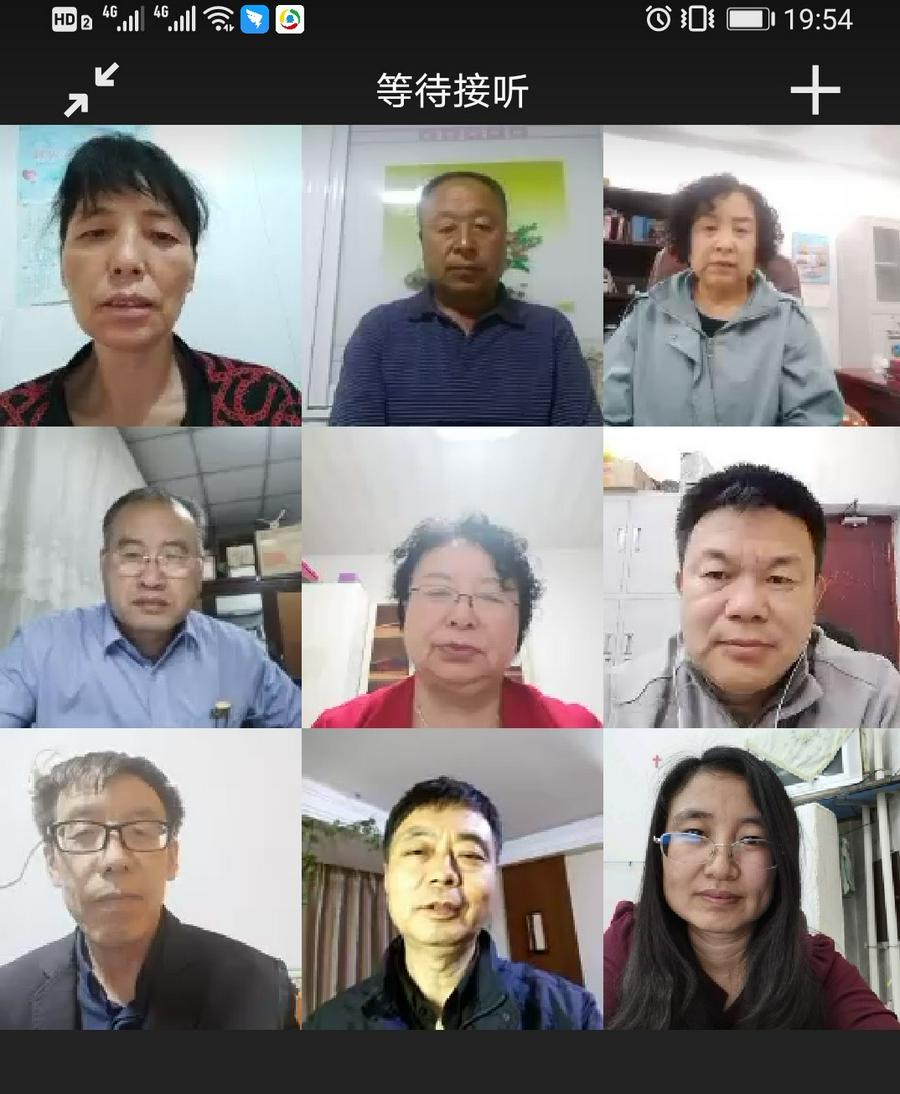The width and height of the screenshot is (900, 1094).
Task: Select the tile of the man in the dark suit jacket
Action: coord(150,880)
